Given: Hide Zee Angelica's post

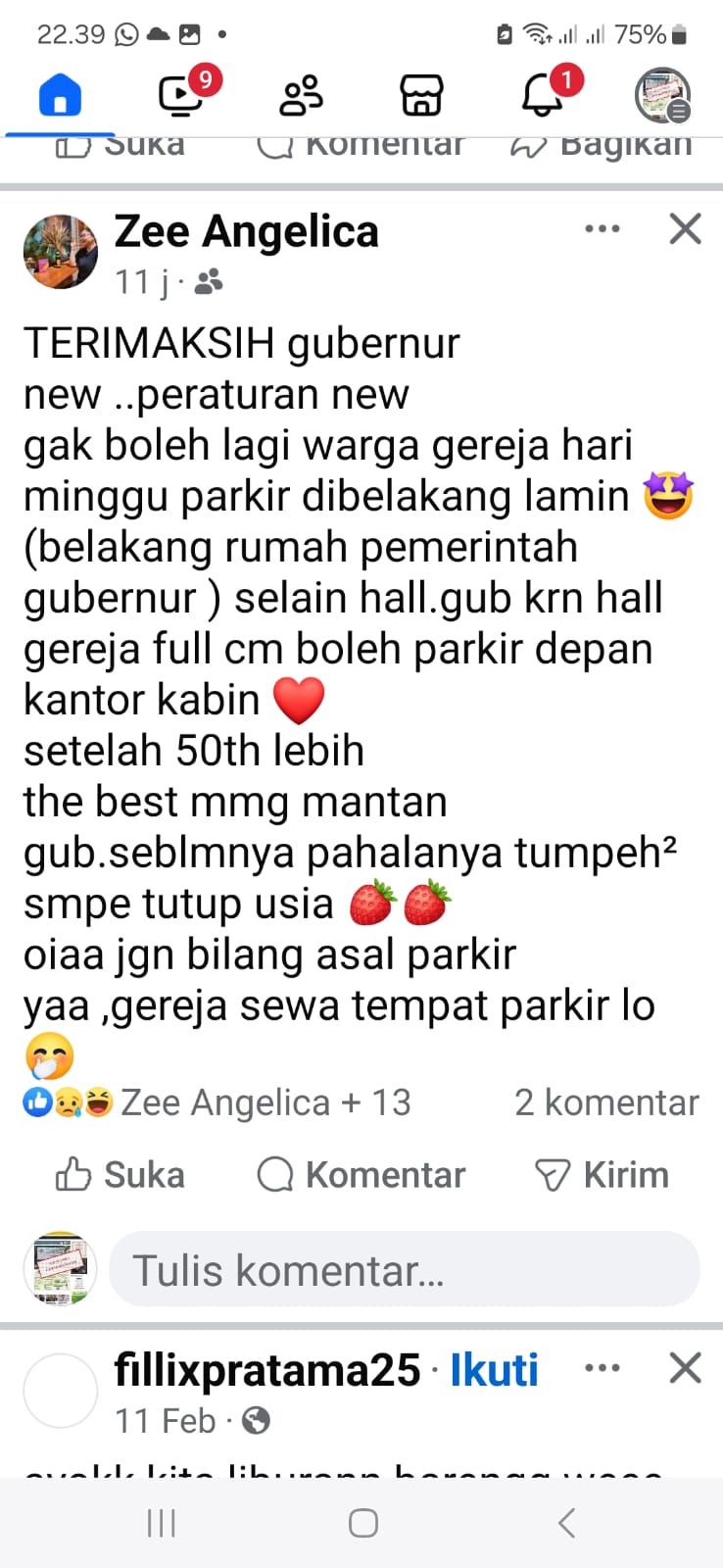Looking at the screenshot, I should [685, 229].
